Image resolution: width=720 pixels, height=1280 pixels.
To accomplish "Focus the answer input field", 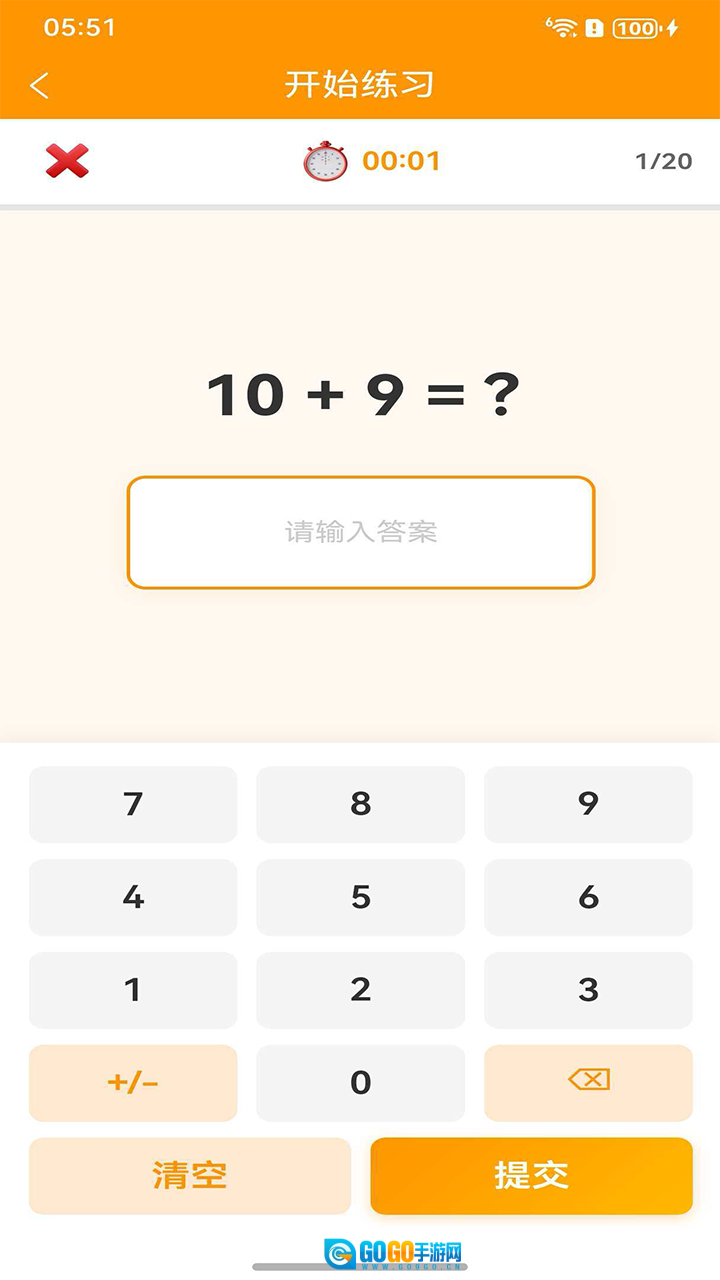I will pyautogui.click(x=360, y=532).
